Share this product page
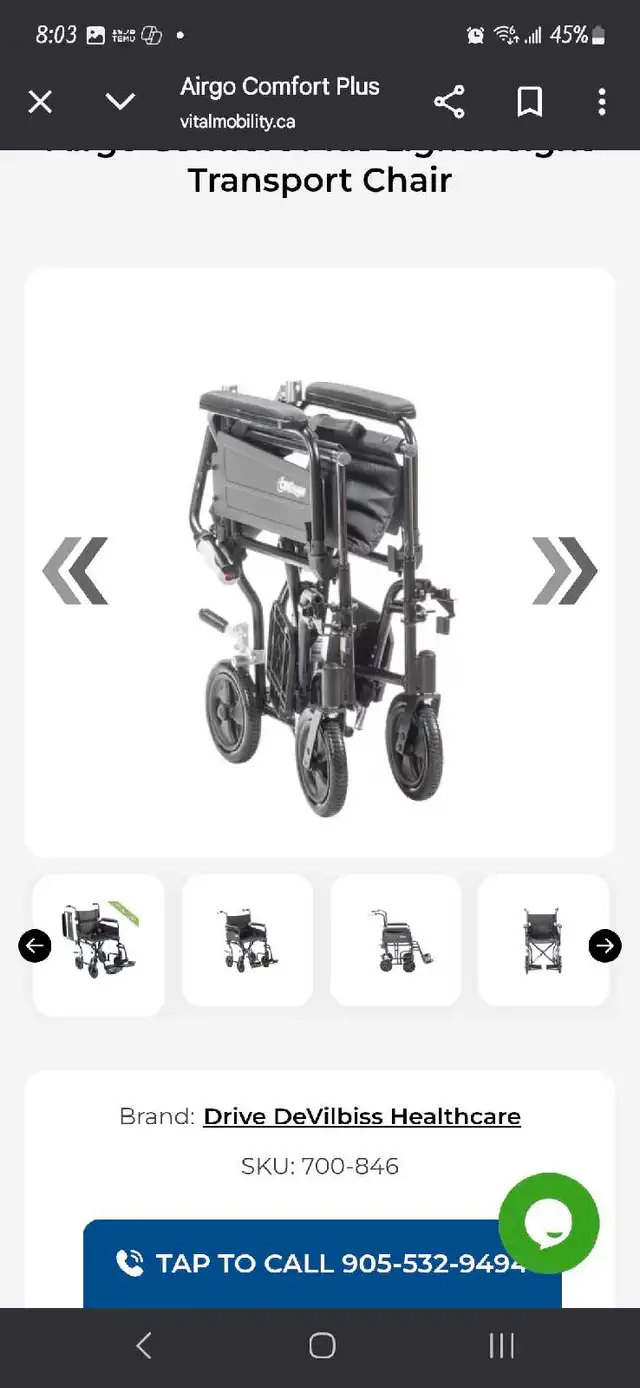Viewport: 640px width, 1388px height. point(449,101)
